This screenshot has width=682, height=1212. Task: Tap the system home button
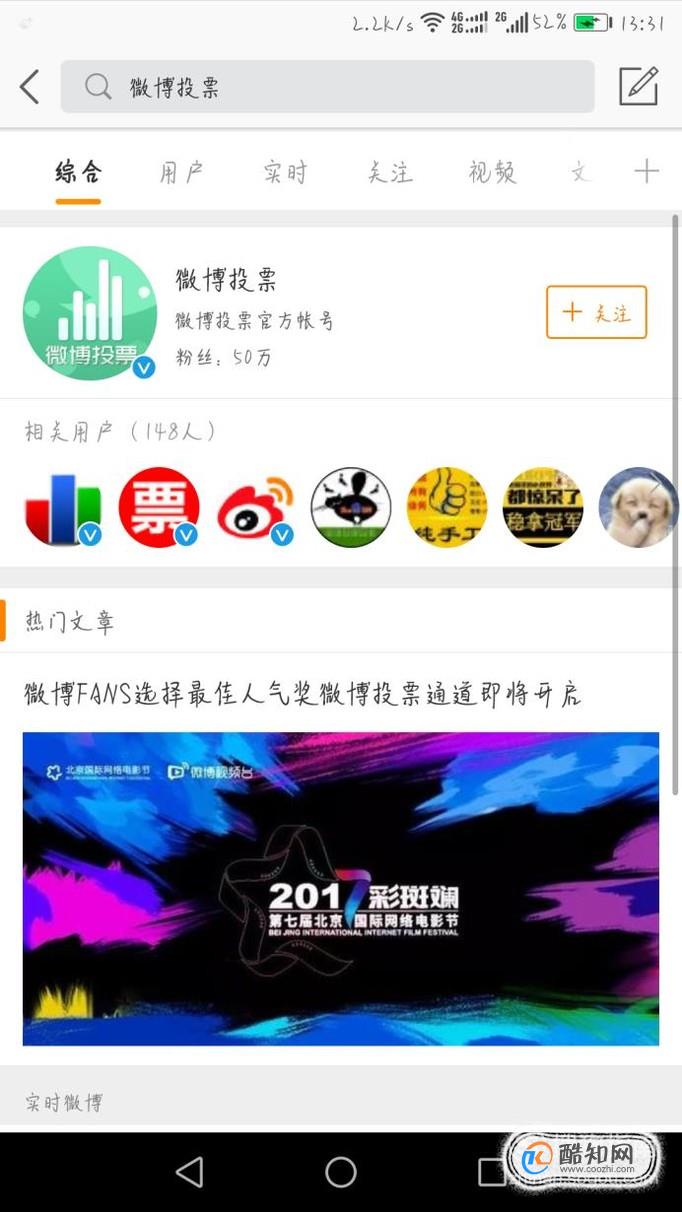pyautogui.click(x=341, y=1172)
